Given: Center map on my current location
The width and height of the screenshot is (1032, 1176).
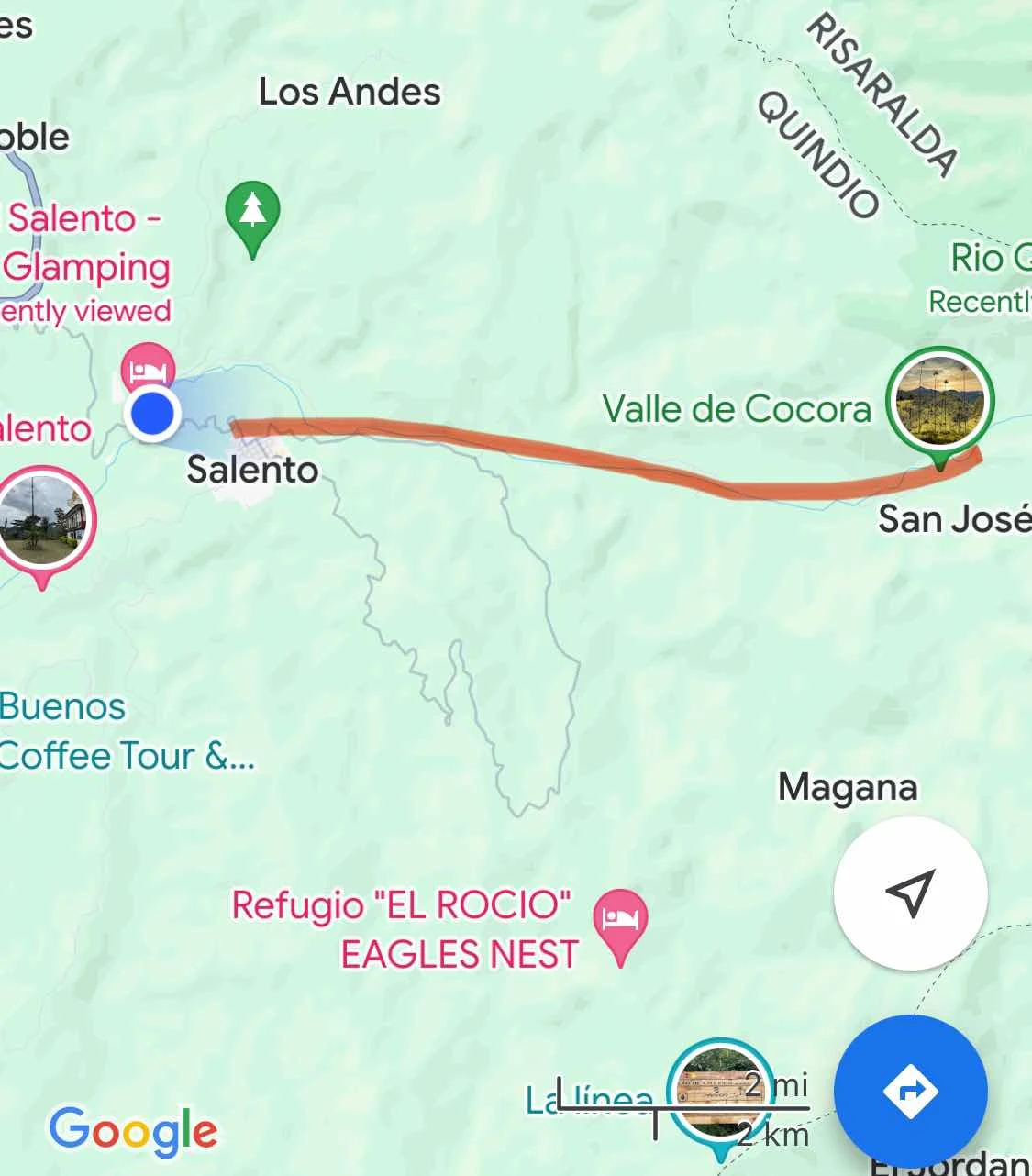Looking at the screenshot, I should [910, 893].
